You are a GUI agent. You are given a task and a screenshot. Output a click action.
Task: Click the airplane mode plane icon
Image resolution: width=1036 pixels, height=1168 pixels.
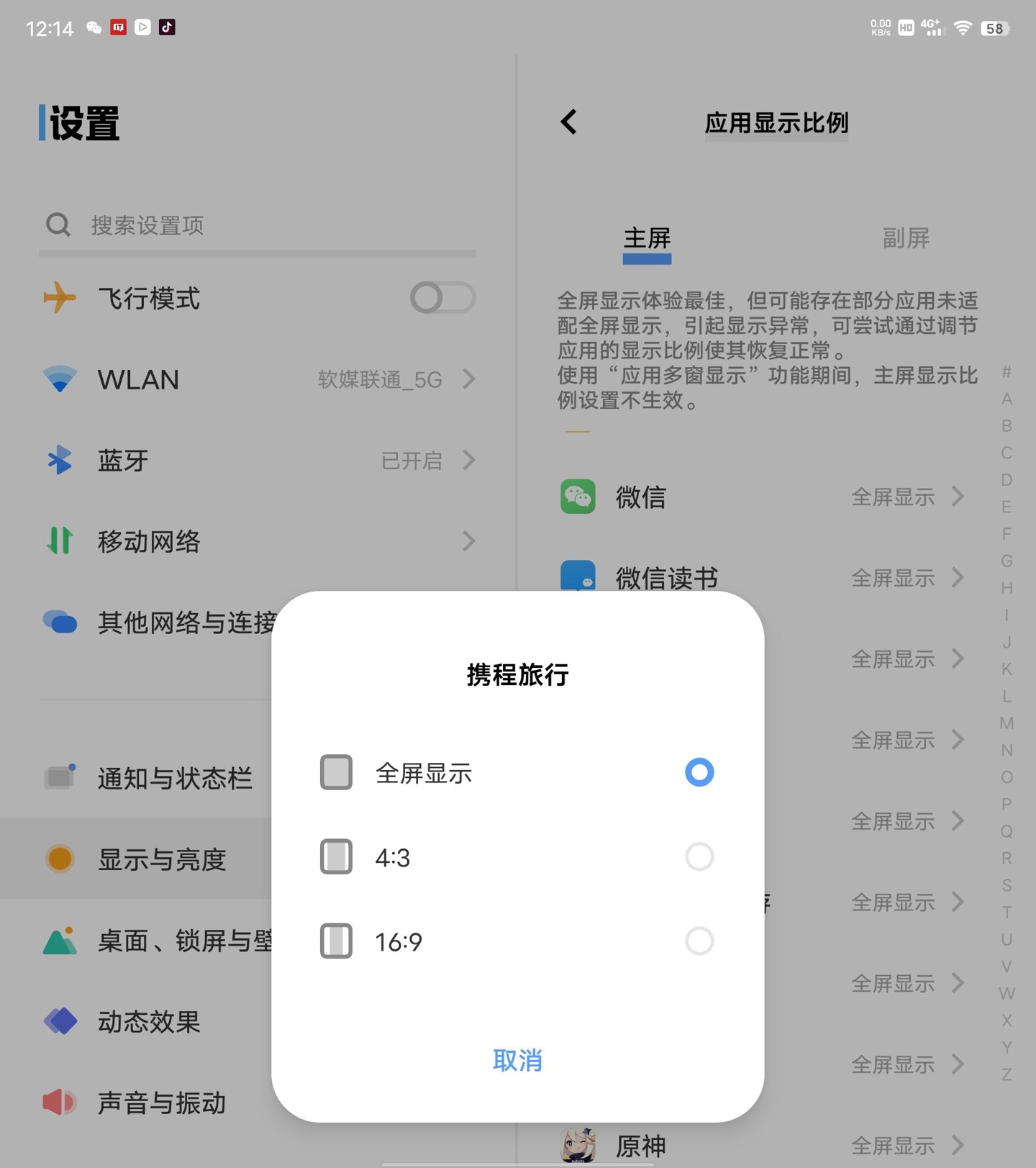pos(60,298)
